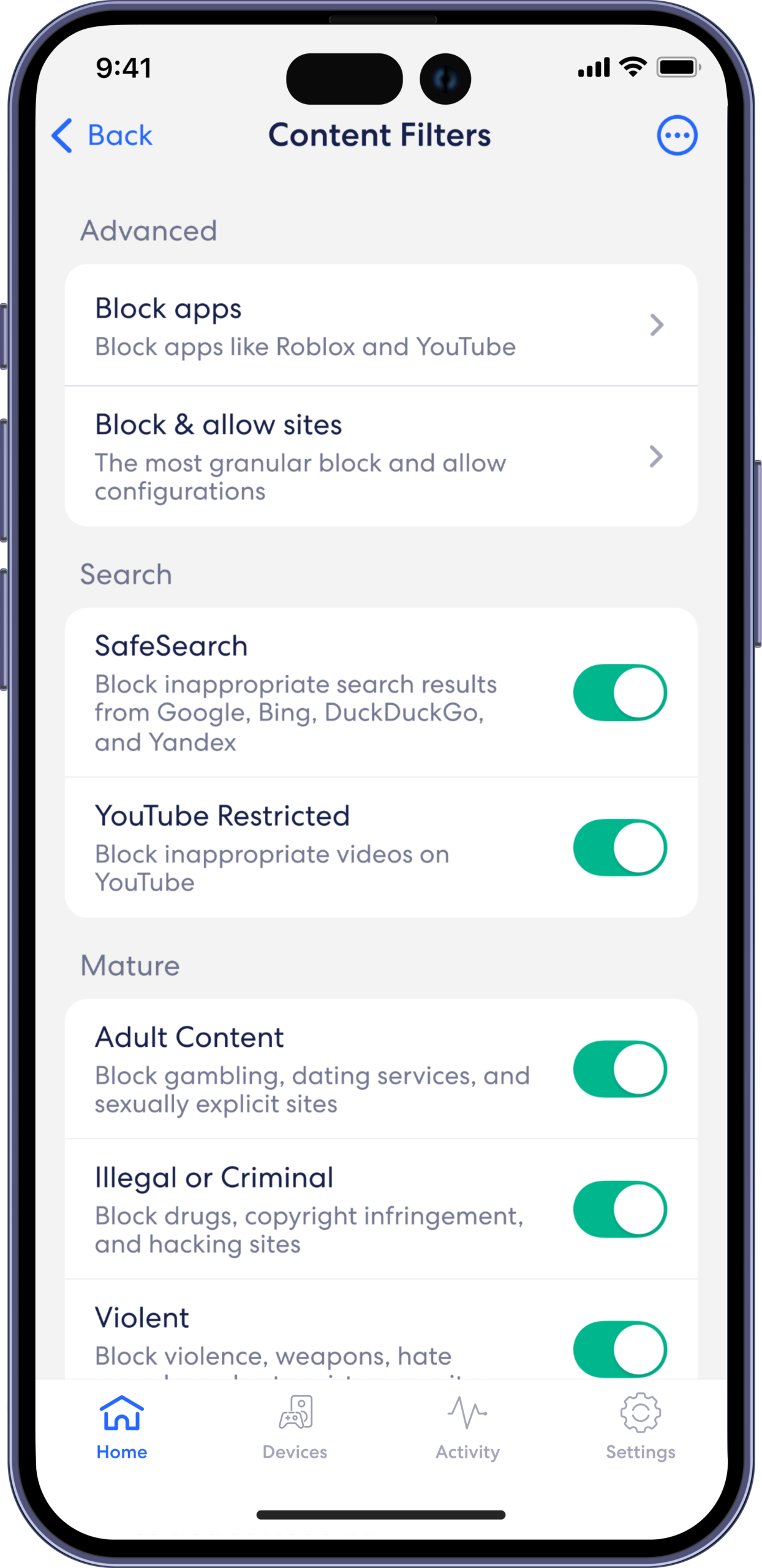Open the more options menu

677,135
